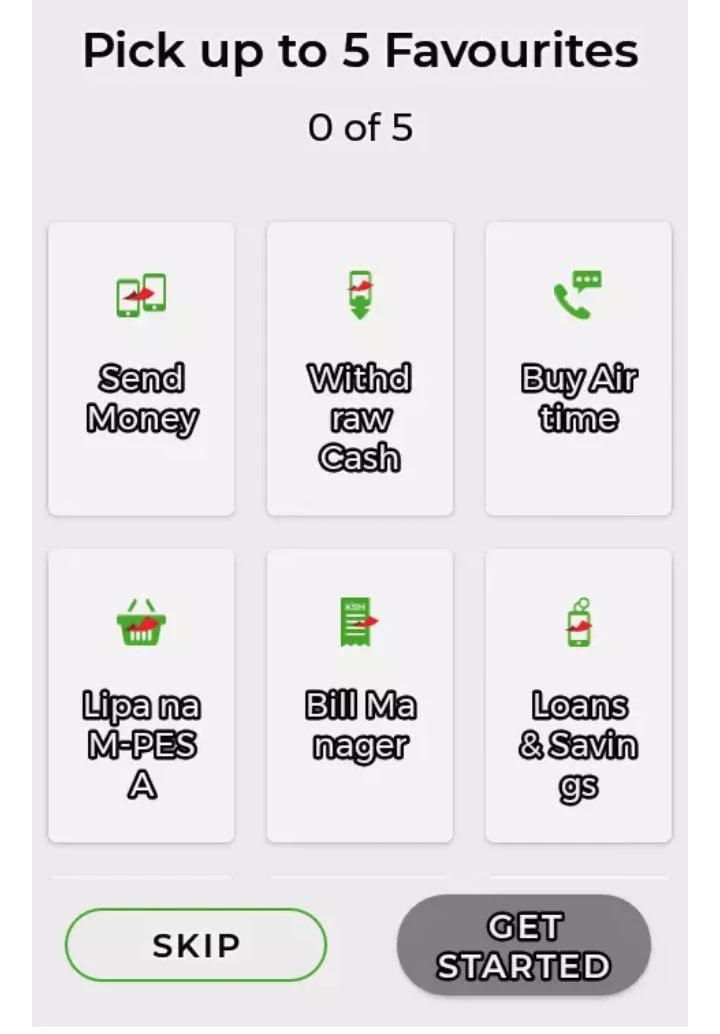The image size is (720, 1034).
Task: Skip choosing favourites
Action: pyautogui.click(x=196, y=945)
